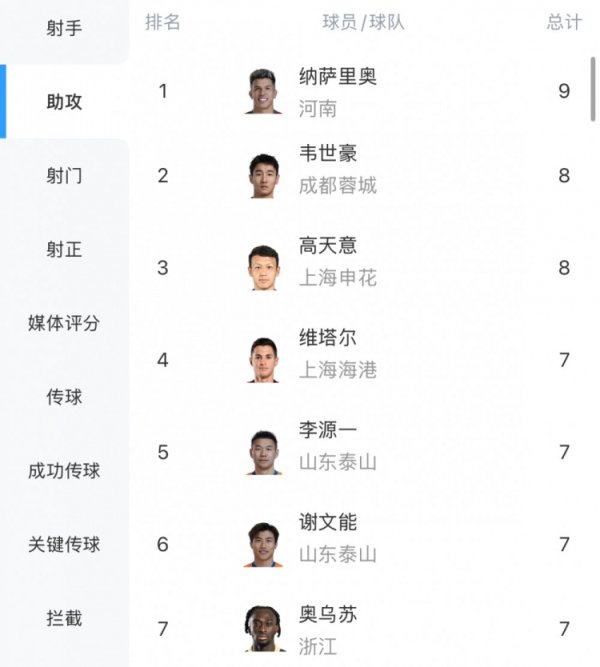Open the 关键传球 ranking

64,545
